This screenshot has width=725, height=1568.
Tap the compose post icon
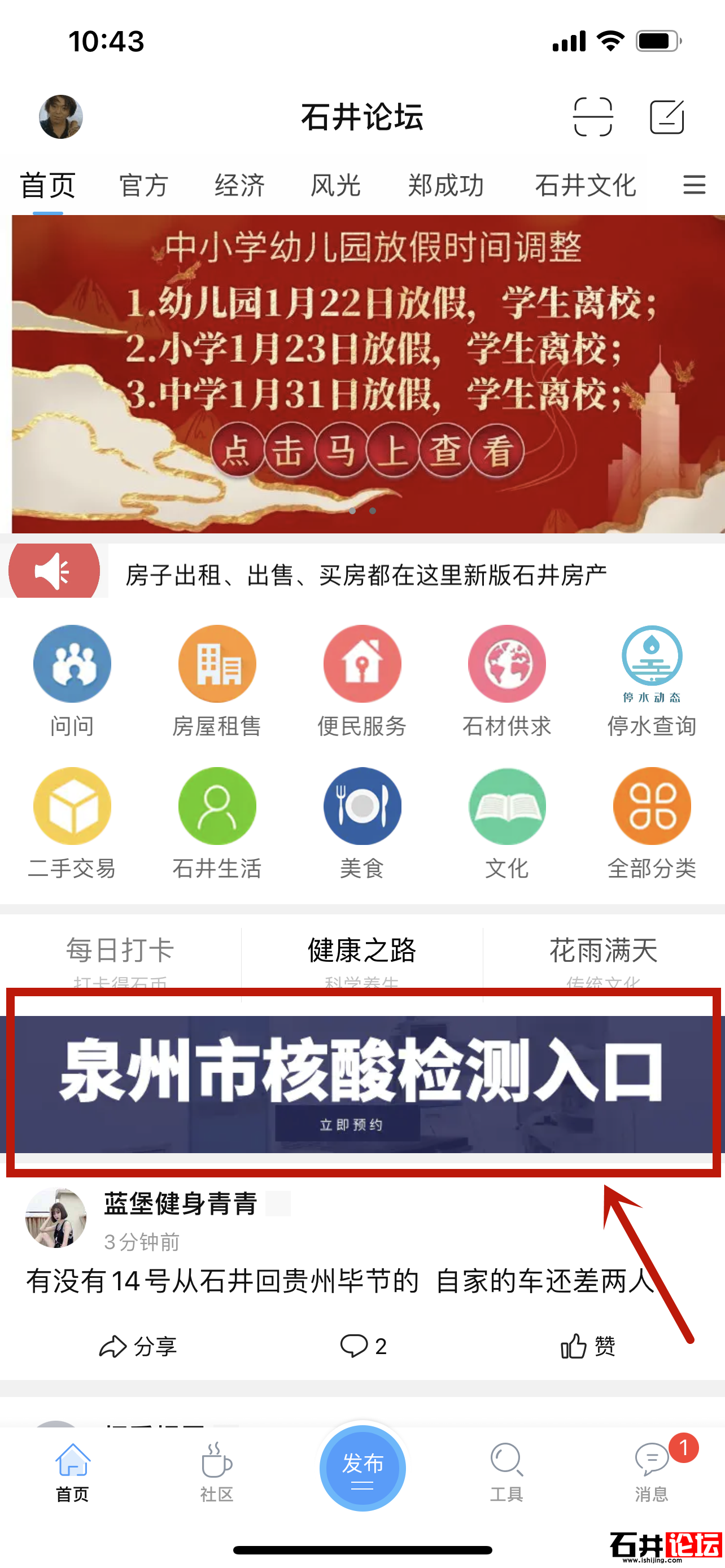click(667, 117)
